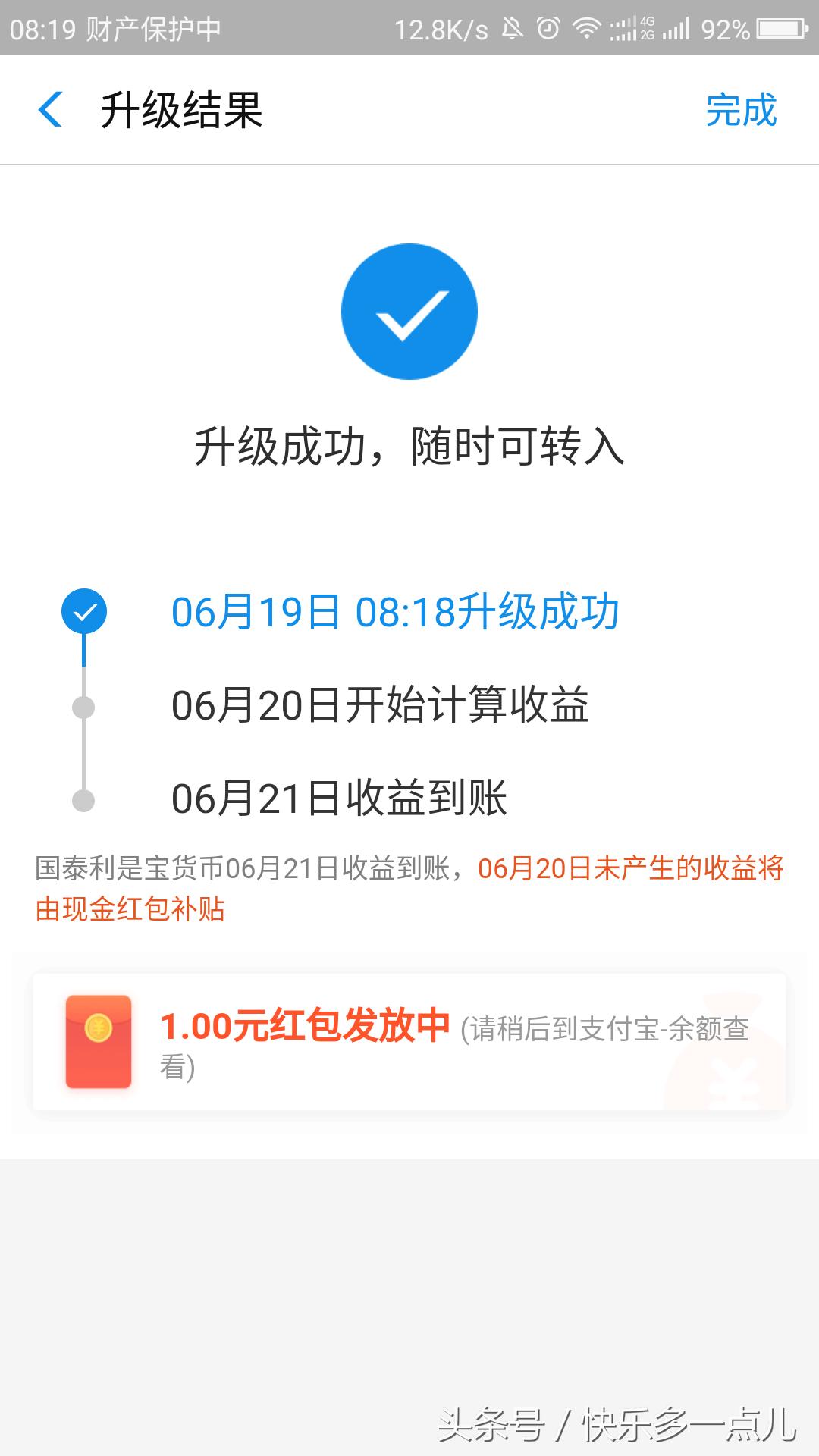
Task: Open the 升级结果 title bar
Action: point(186,110)
